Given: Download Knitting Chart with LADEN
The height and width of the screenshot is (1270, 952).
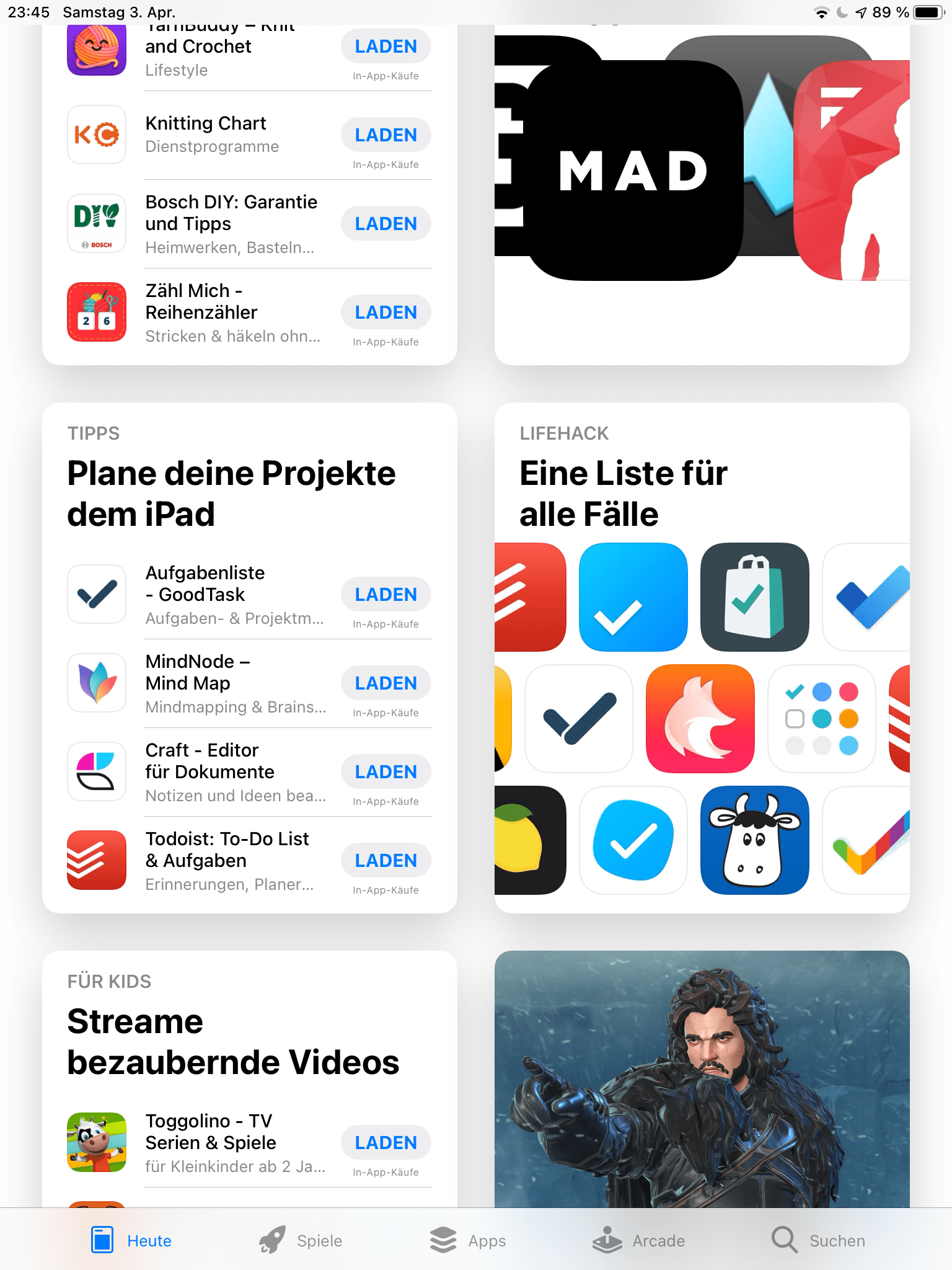Looking at the screenshot, I should click(386, 135).
